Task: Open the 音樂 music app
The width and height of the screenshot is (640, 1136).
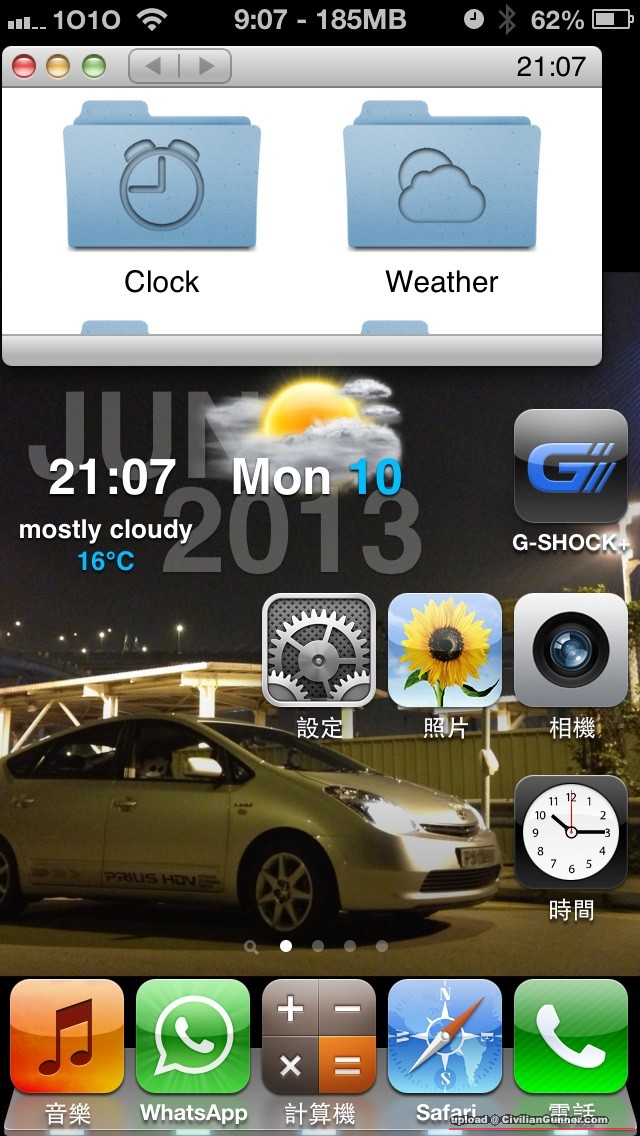Action: tap(67, 1036)
